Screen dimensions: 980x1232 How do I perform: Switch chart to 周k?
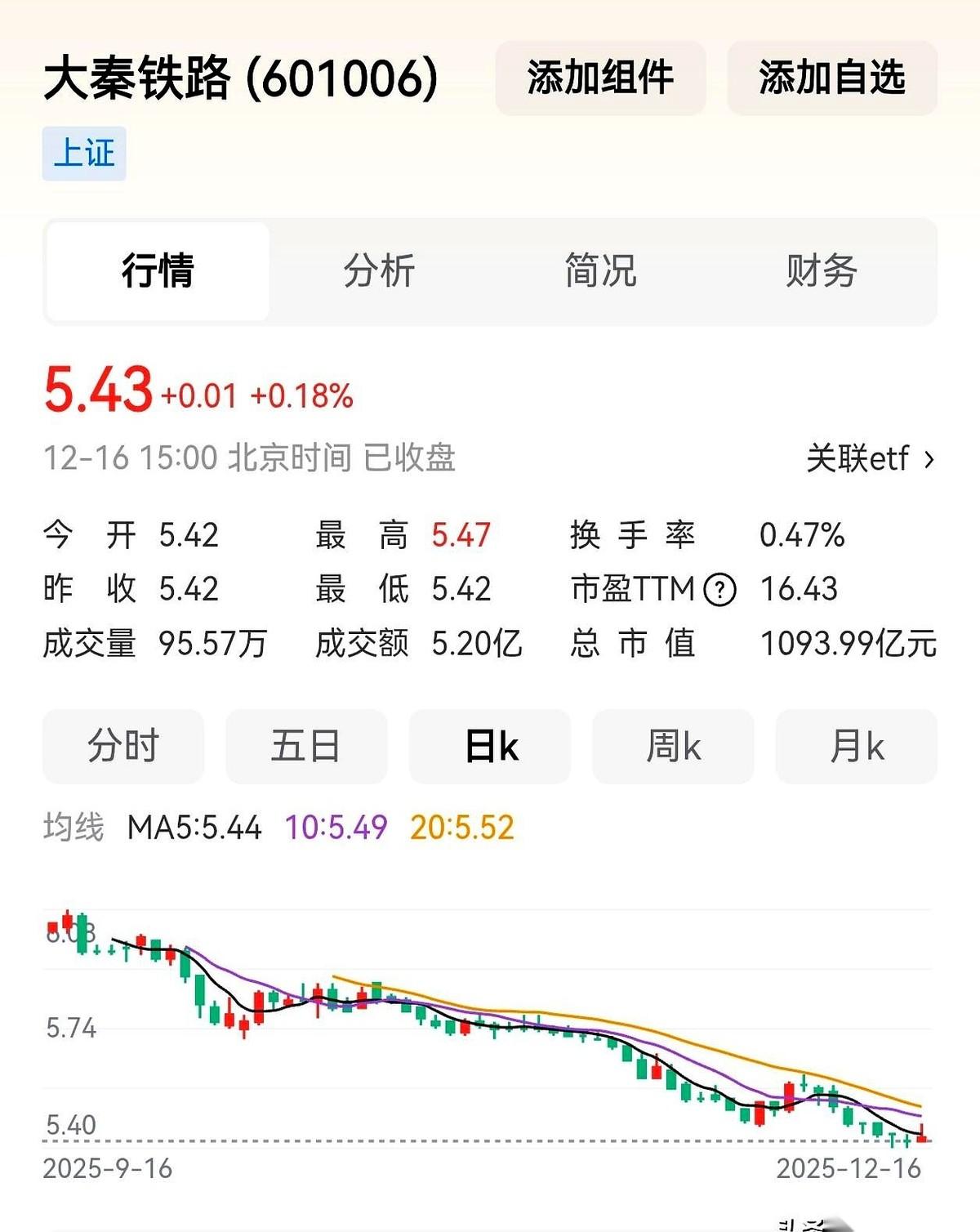tap(673, 746)
